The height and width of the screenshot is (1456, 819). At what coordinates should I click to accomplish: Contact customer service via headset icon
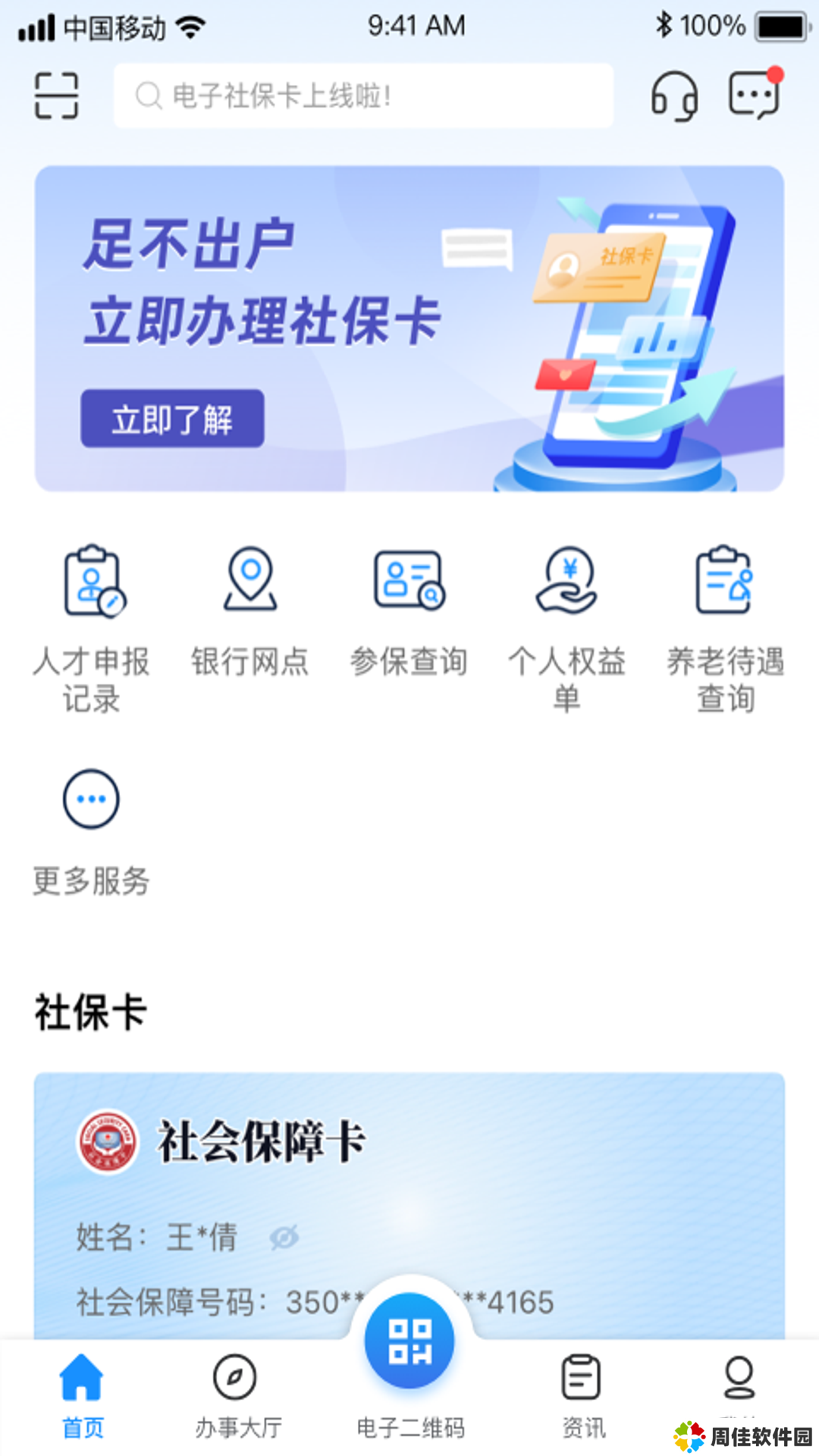click(x=674, y=96)
